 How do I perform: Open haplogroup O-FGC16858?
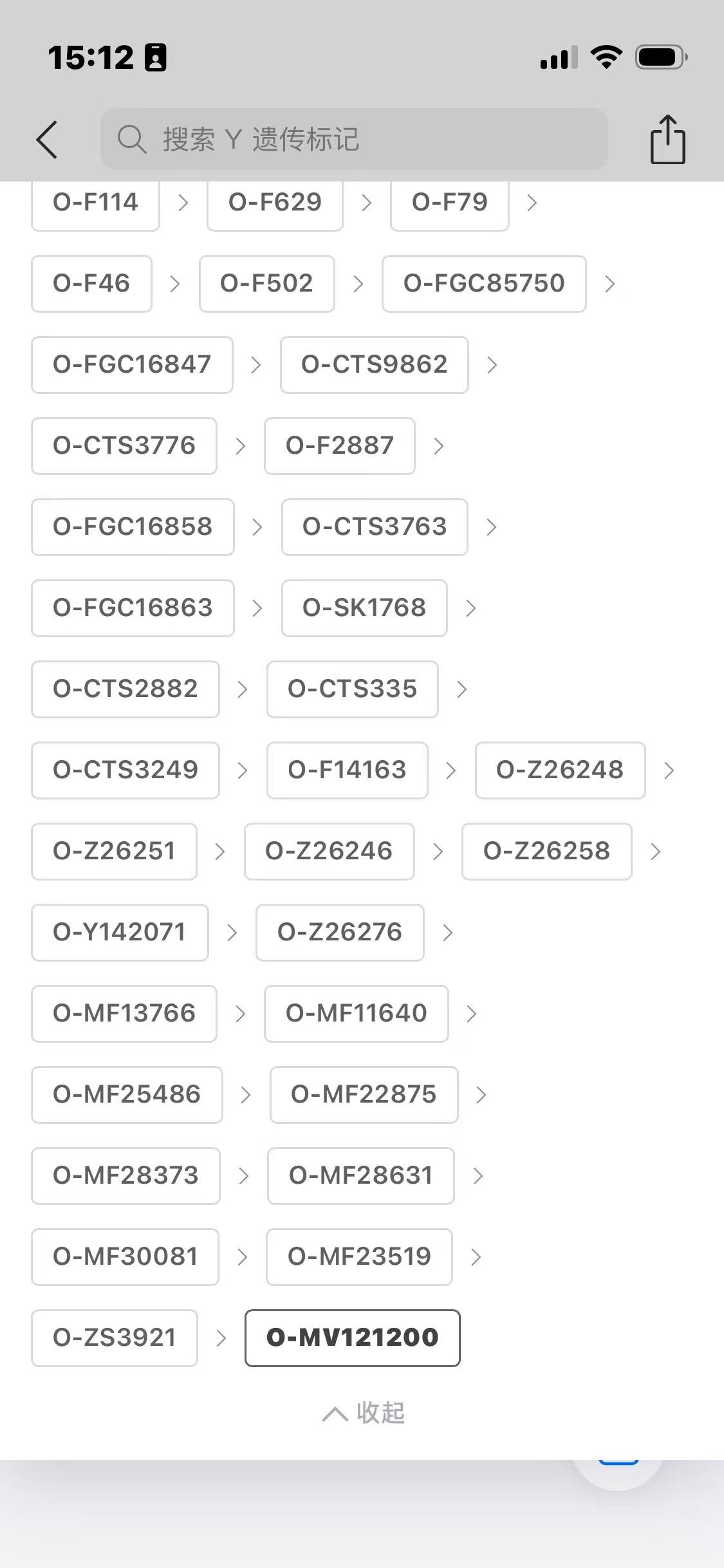tap(133, 527)
